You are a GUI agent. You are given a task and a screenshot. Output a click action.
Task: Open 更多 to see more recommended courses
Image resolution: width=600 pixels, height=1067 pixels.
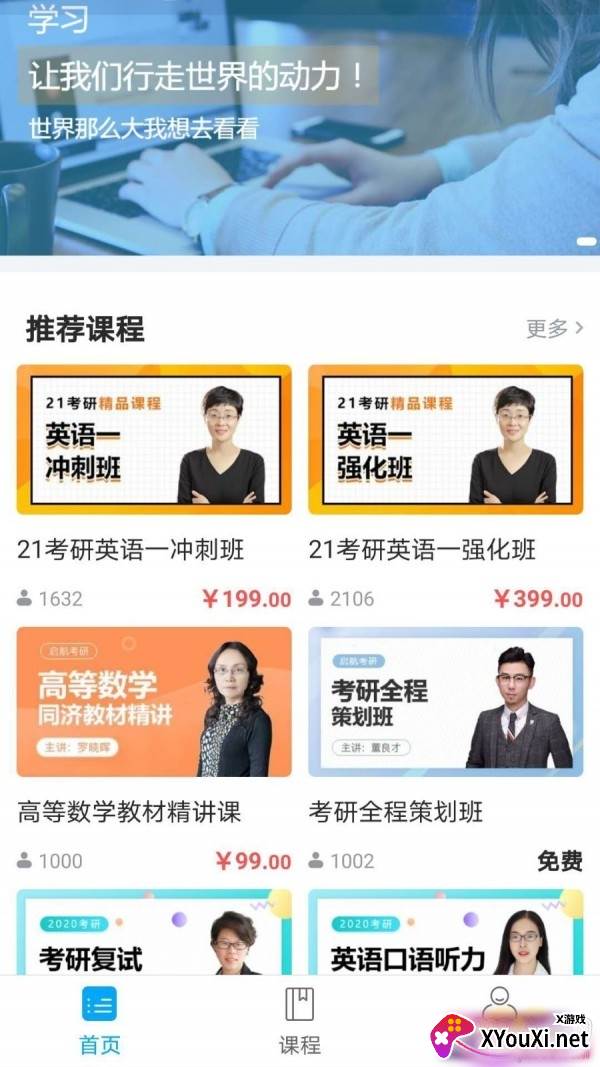coord(554,328)
